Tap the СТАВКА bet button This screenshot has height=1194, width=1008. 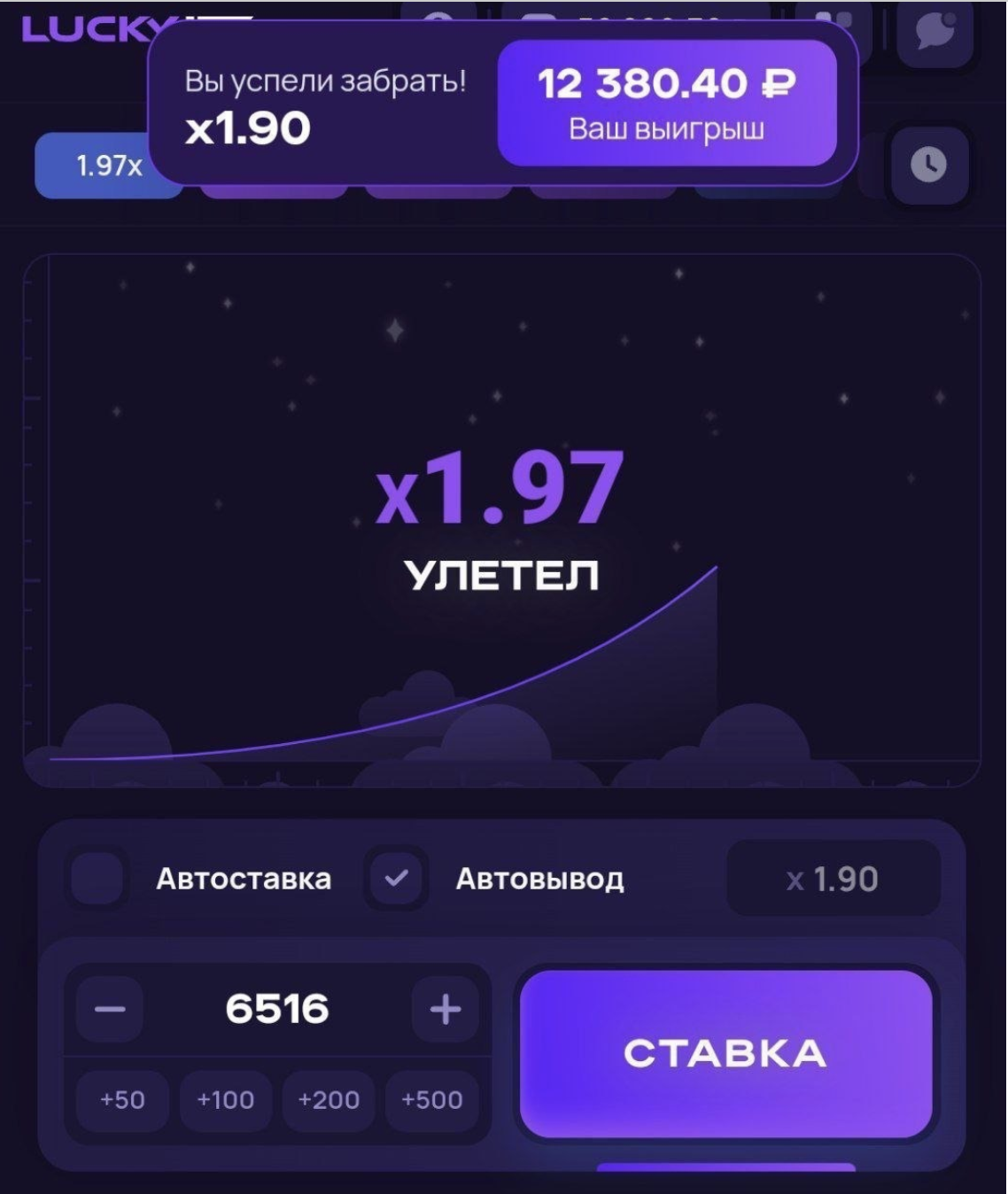725,1053
